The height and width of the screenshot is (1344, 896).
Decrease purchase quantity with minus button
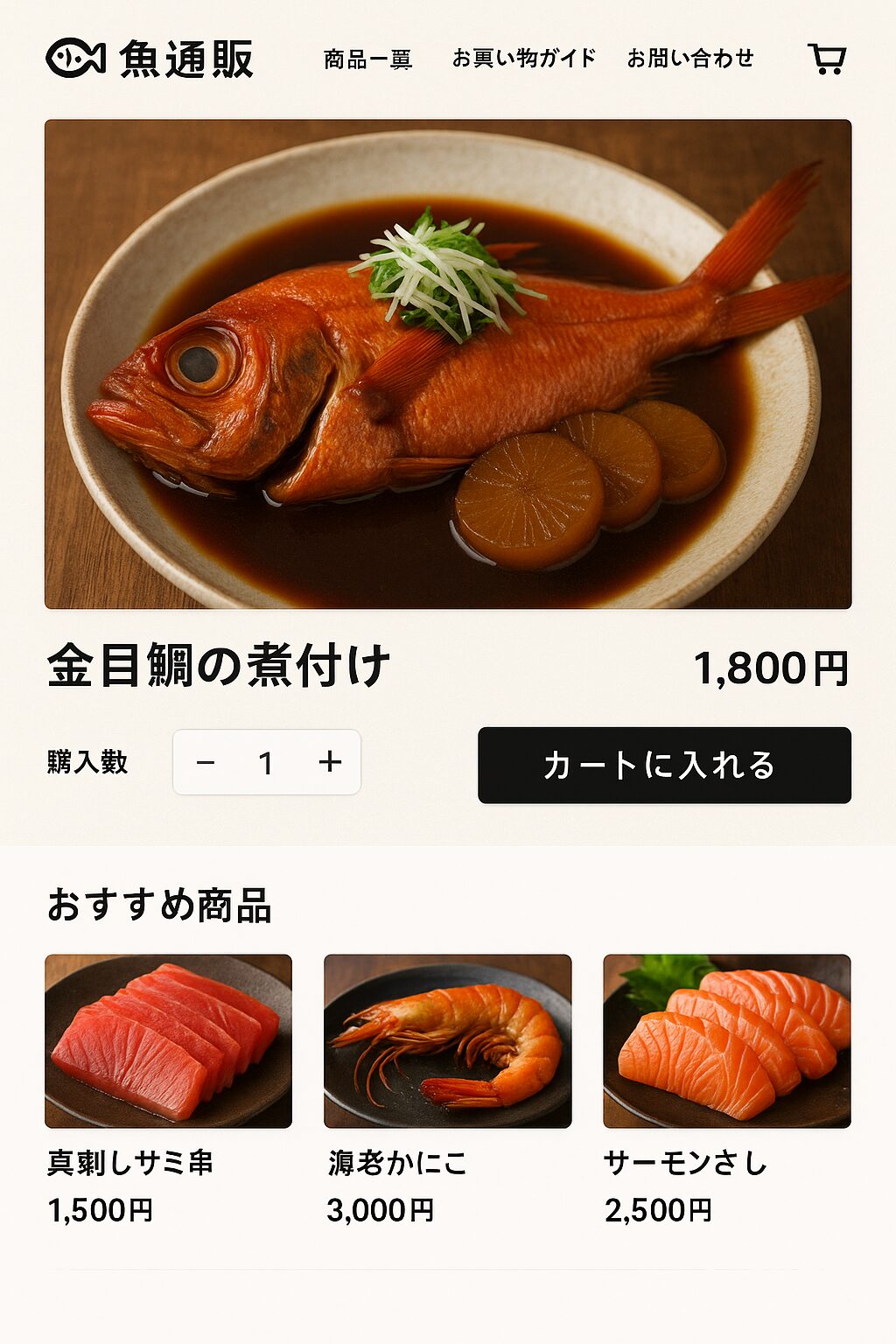(x=206, y=763)
